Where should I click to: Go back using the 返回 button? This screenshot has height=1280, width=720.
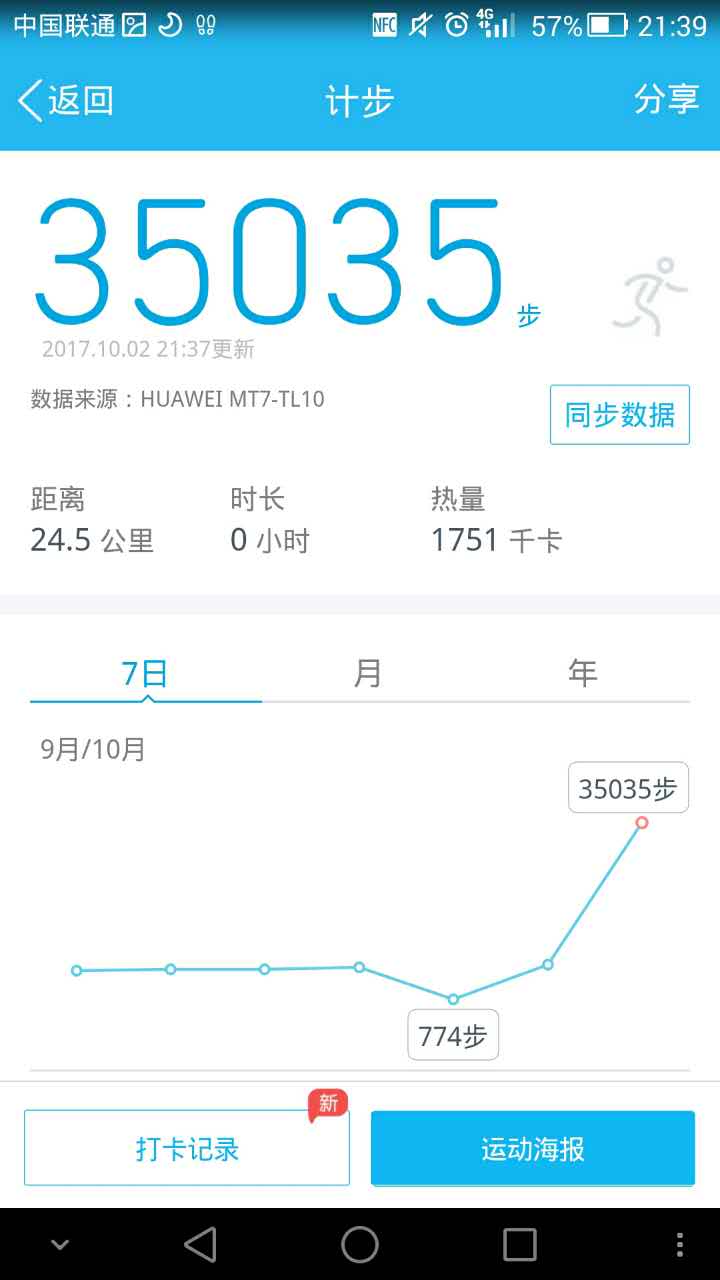[66, 101]
